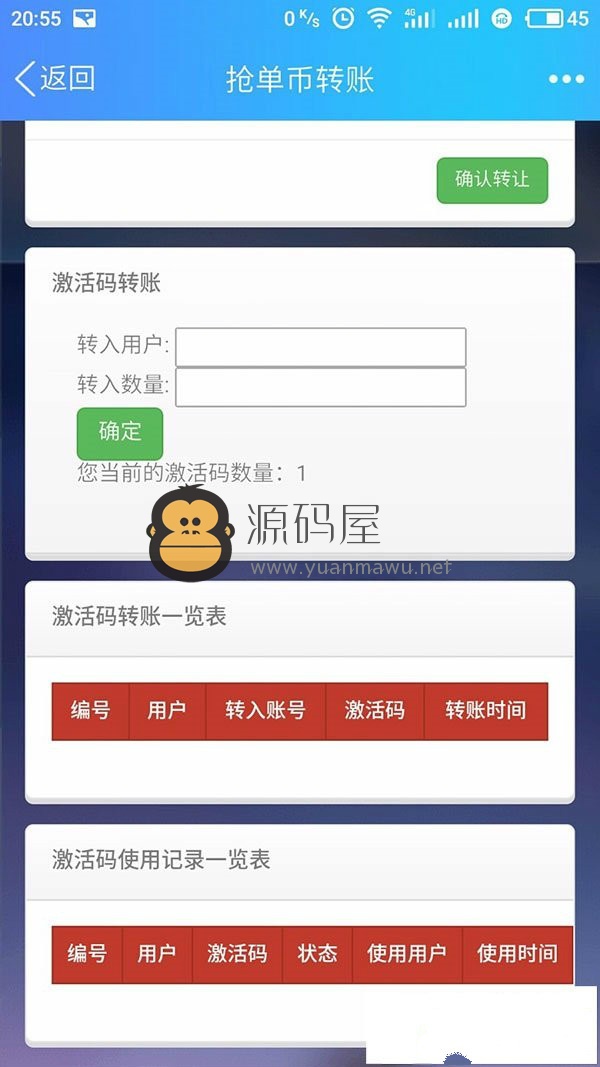The image size is (600, 1067).
Task: Tap the 确认转让 button
Action: click(492, 180)
